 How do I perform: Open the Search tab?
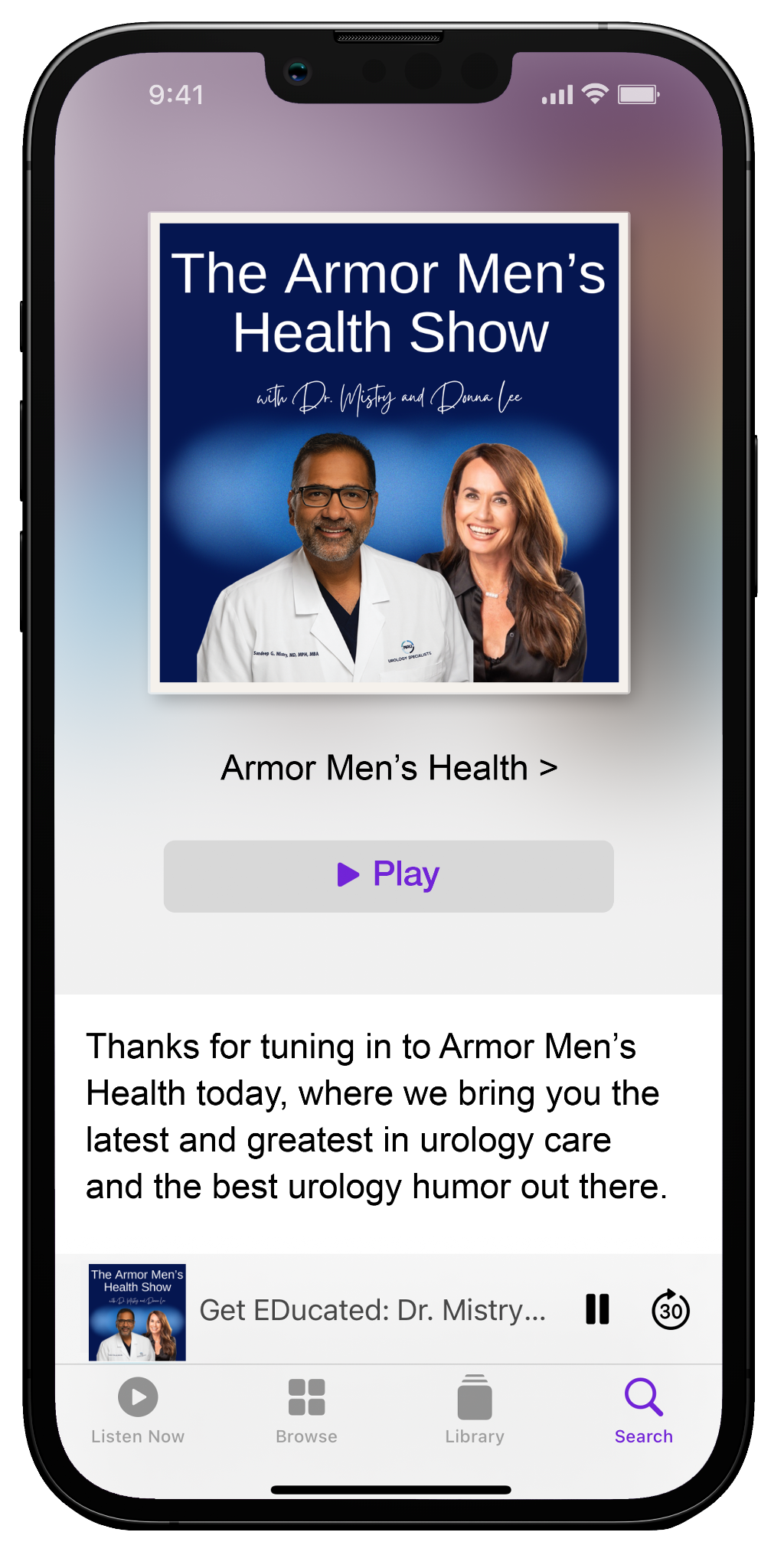(643, 1410)
